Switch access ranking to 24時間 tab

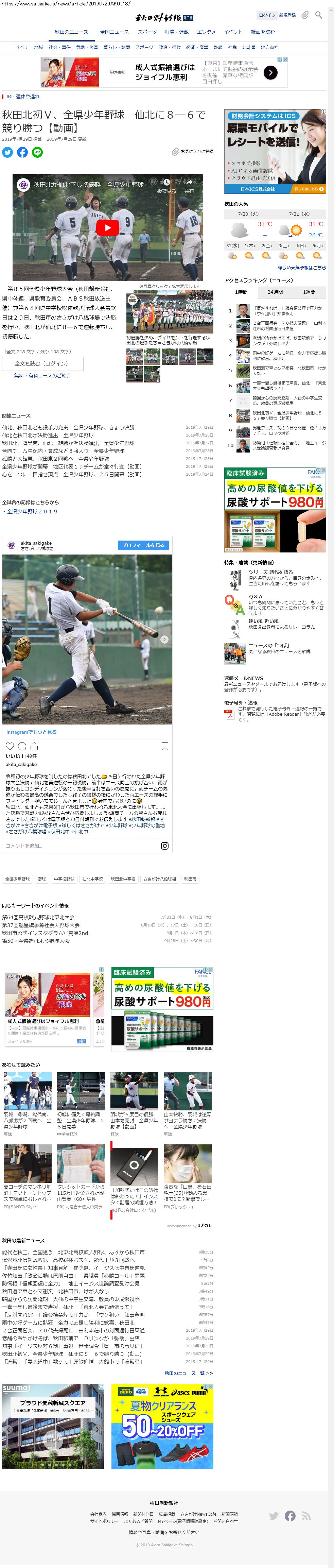275,292
